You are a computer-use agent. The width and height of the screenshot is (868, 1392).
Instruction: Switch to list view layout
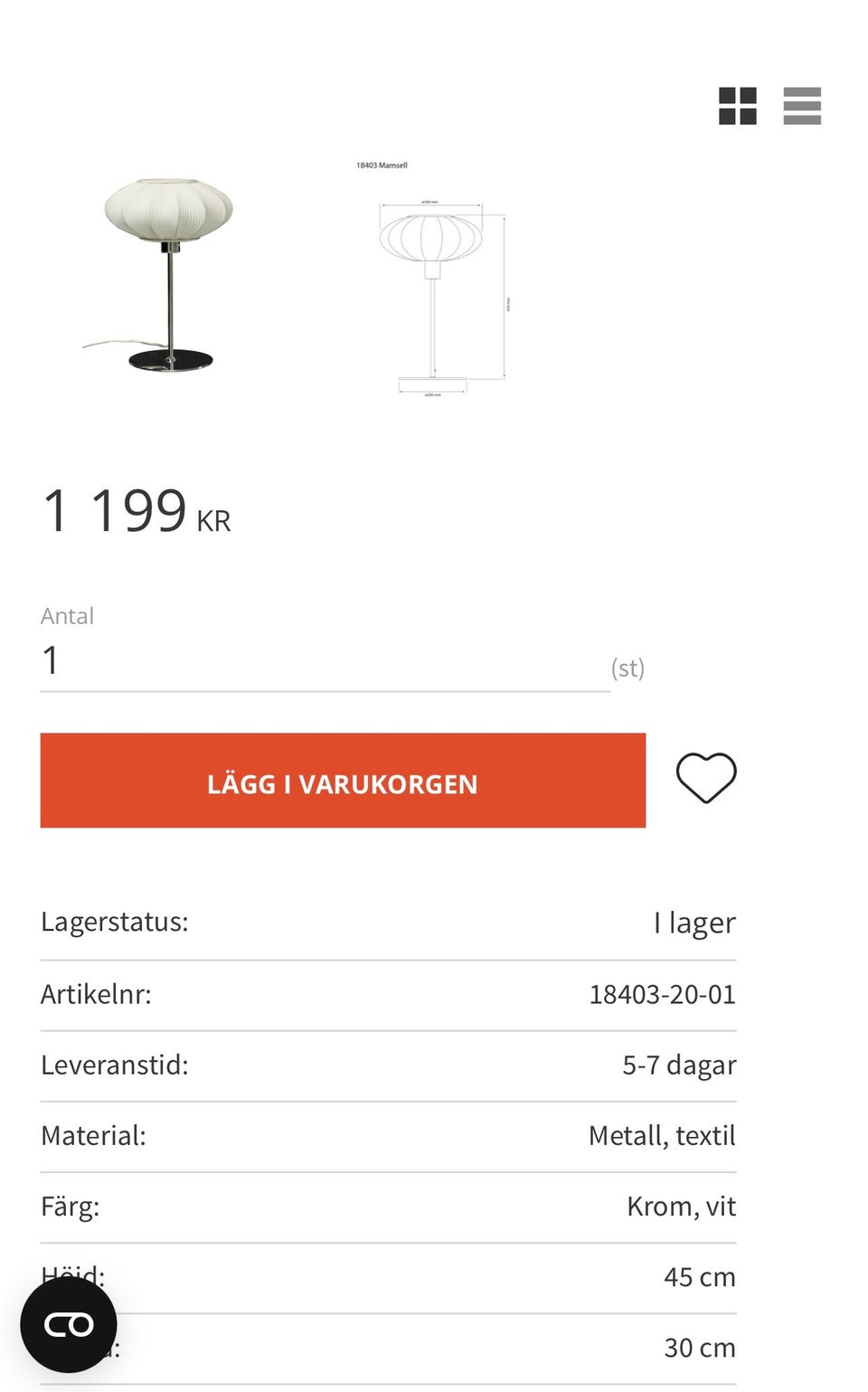(802, 107)
